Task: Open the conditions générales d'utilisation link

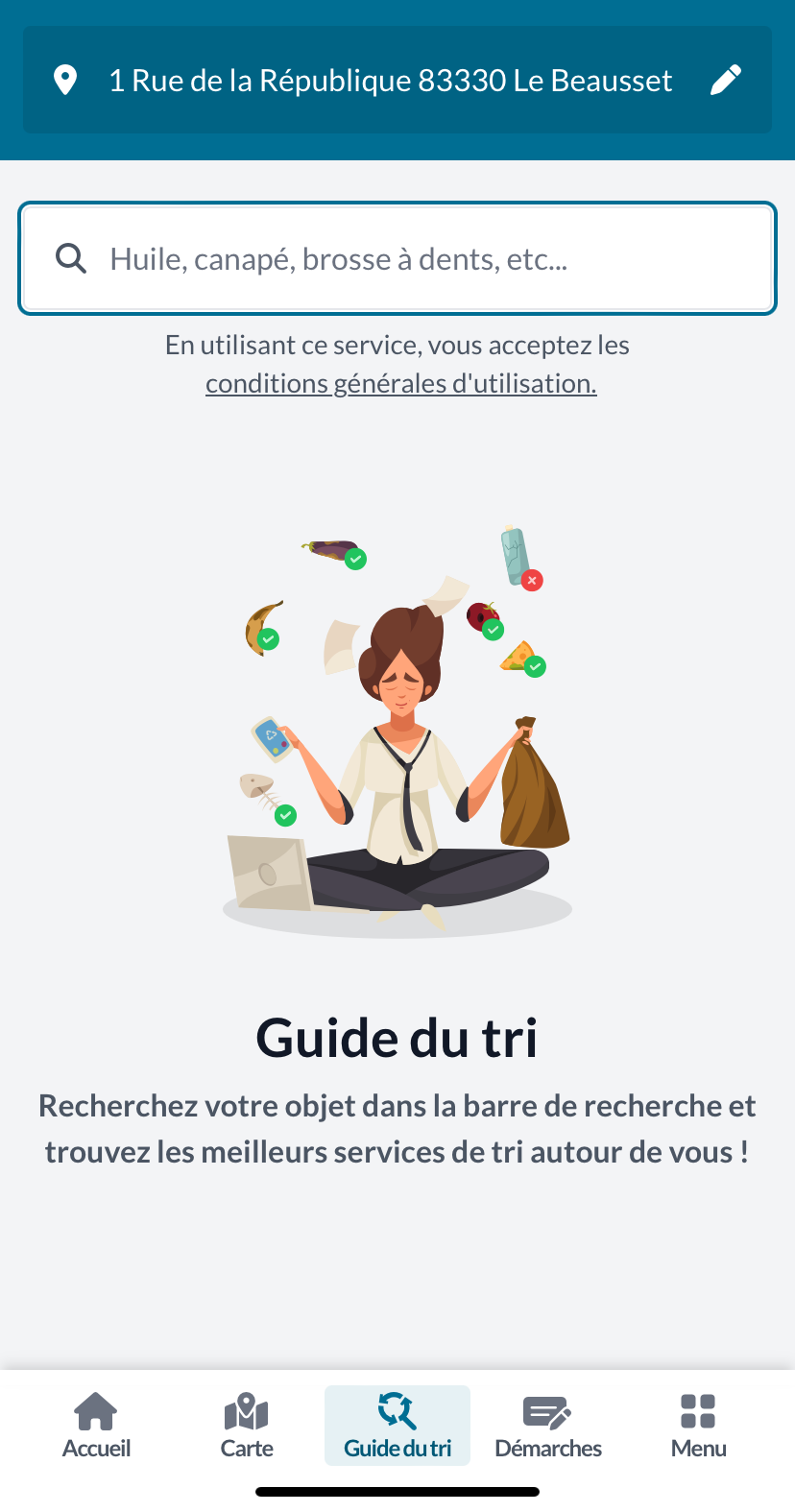Action: pos(401,382)
